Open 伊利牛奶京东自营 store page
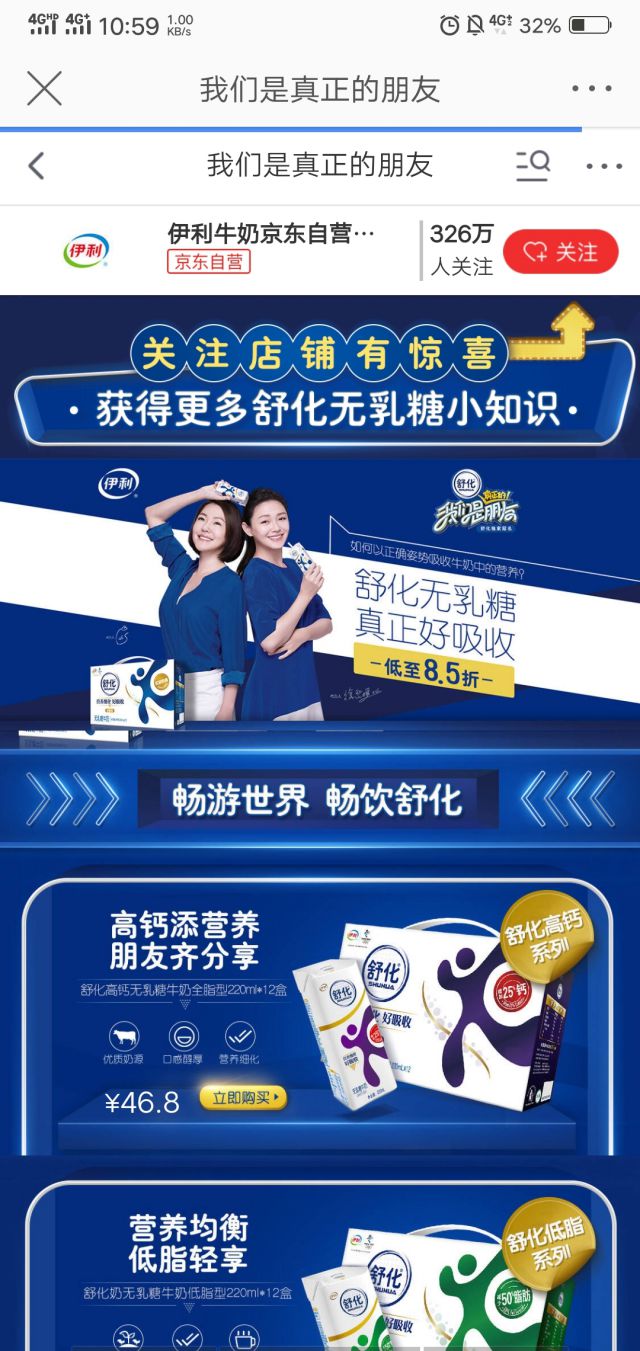The height and width of the screenshot is (1351, 640). click(x=270, y=235)
